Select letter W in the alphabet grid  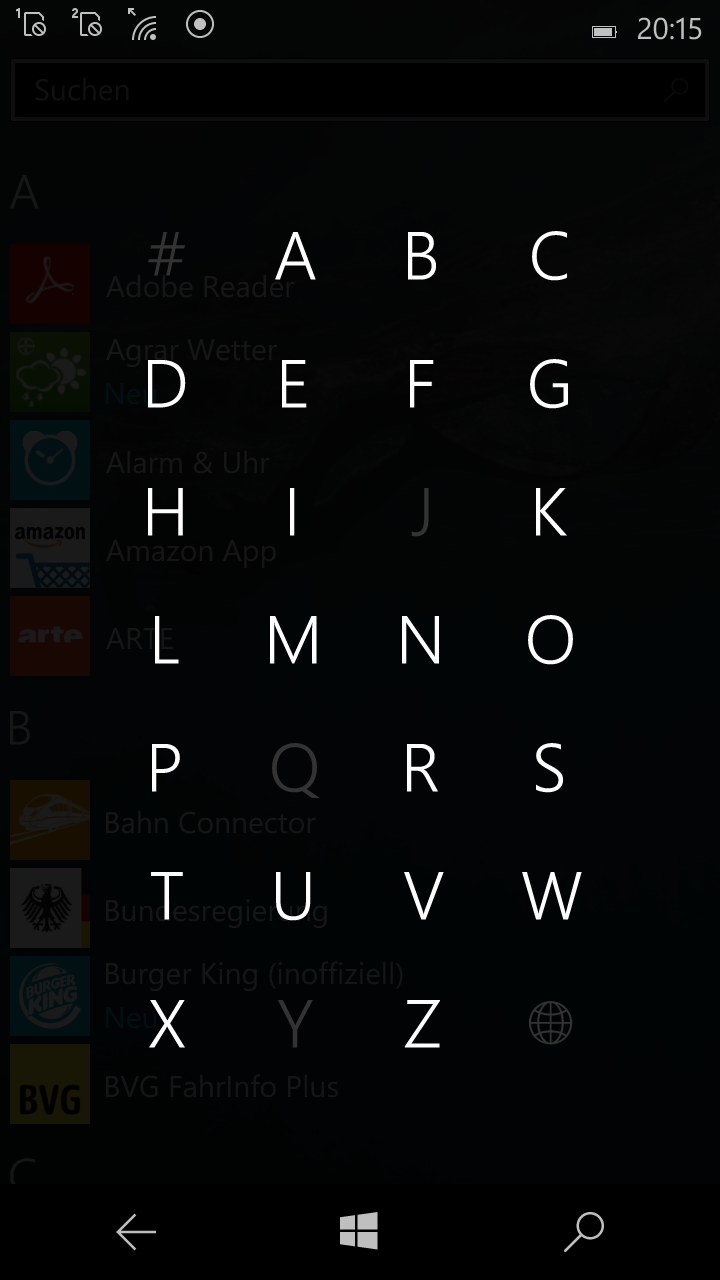(x=551, y=896)
